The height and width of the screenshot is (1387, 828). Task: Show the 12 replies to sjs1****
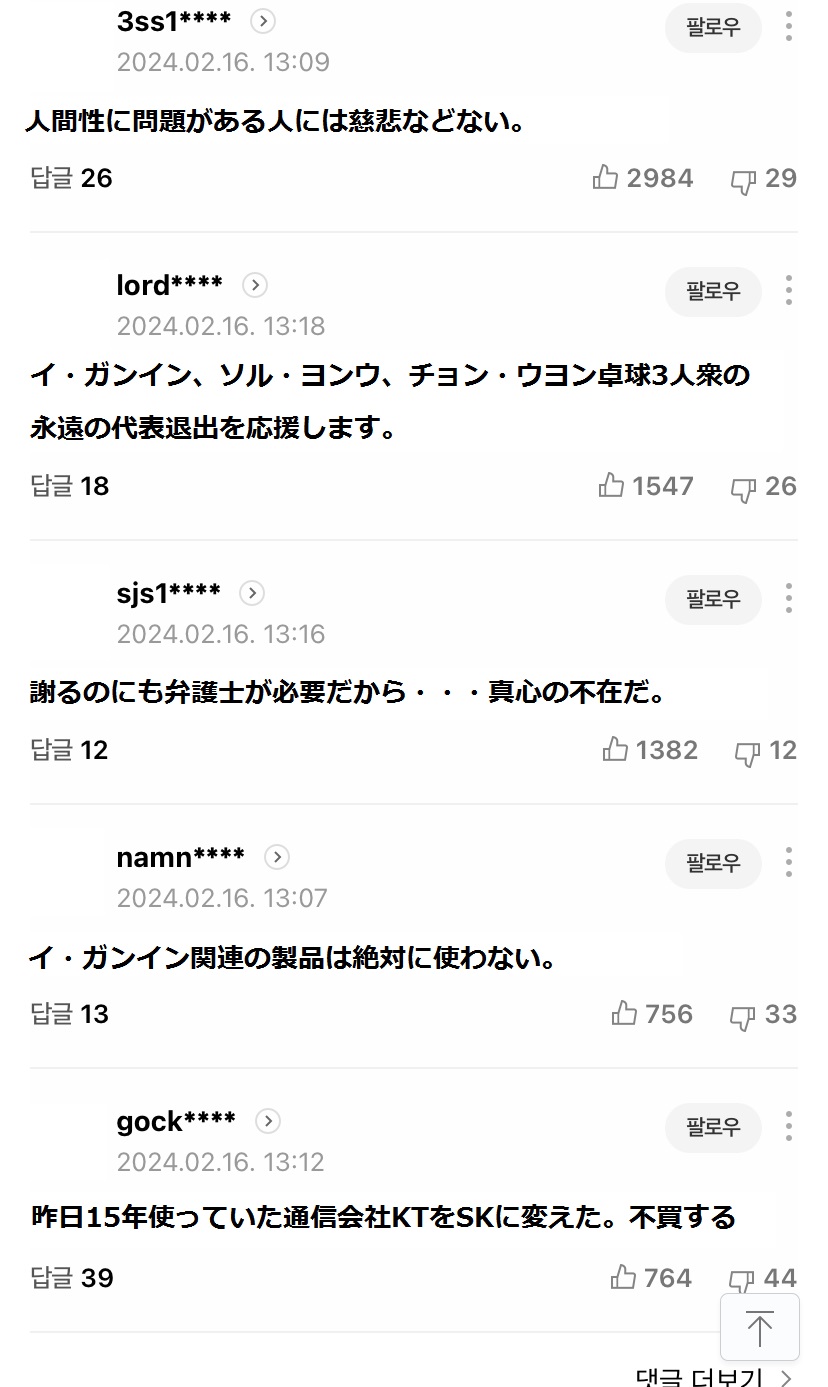point(69,750)
